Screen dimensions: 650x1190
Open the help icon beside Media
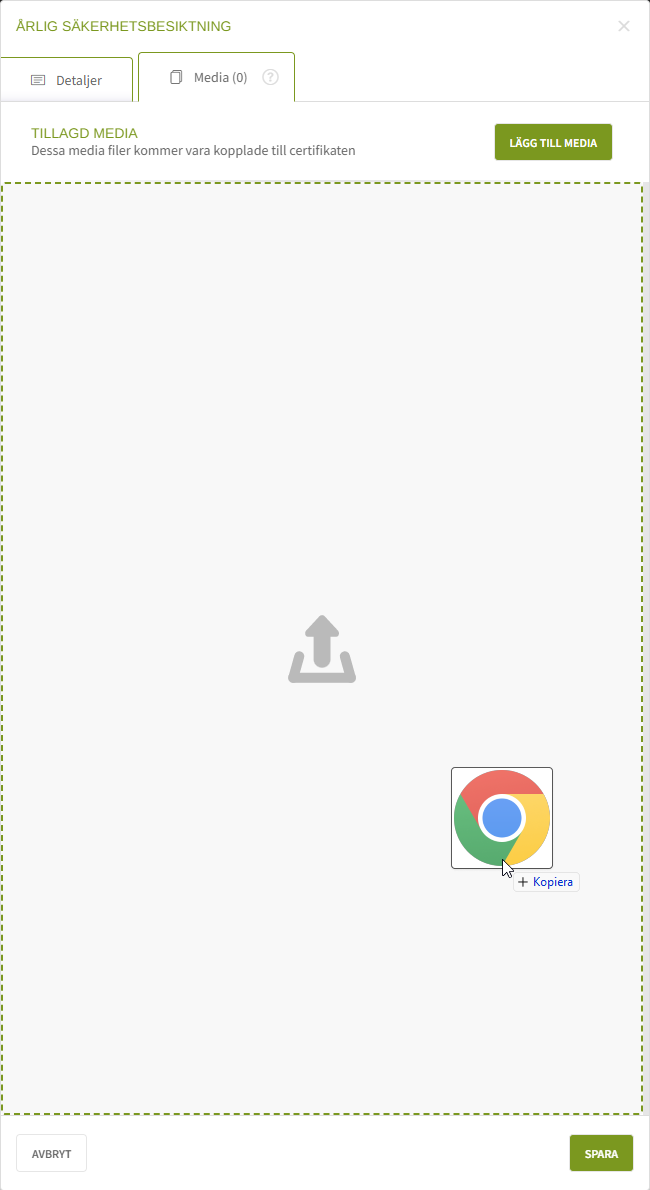(270, 77)
